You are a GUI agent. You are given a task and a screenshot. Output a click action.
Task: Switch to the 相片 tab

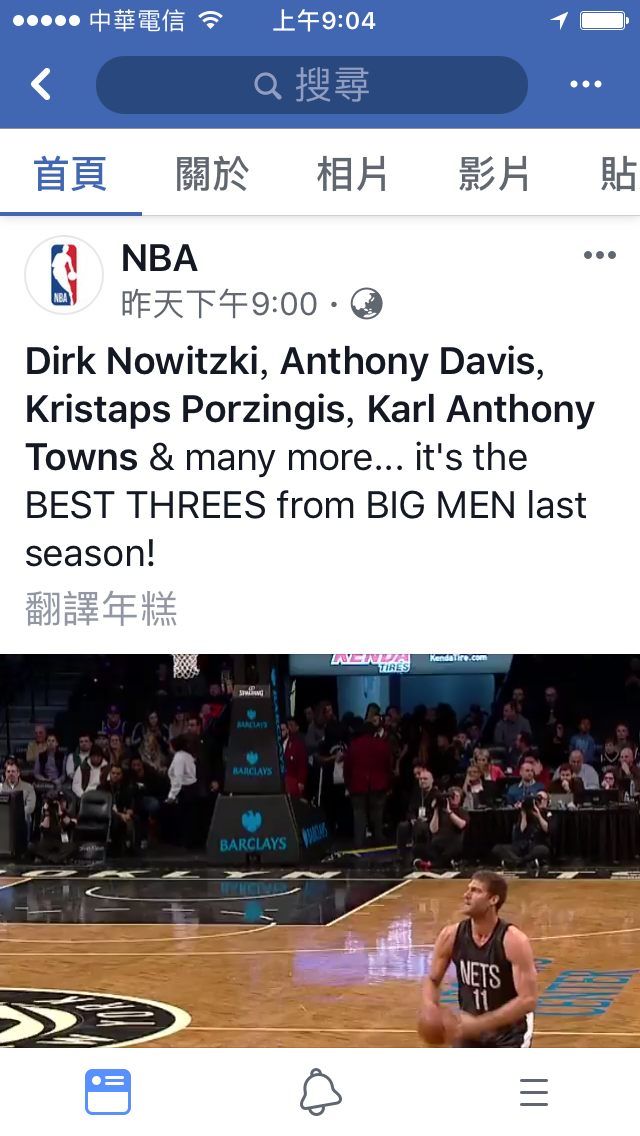pyautogui.click(x=353, y=174)
